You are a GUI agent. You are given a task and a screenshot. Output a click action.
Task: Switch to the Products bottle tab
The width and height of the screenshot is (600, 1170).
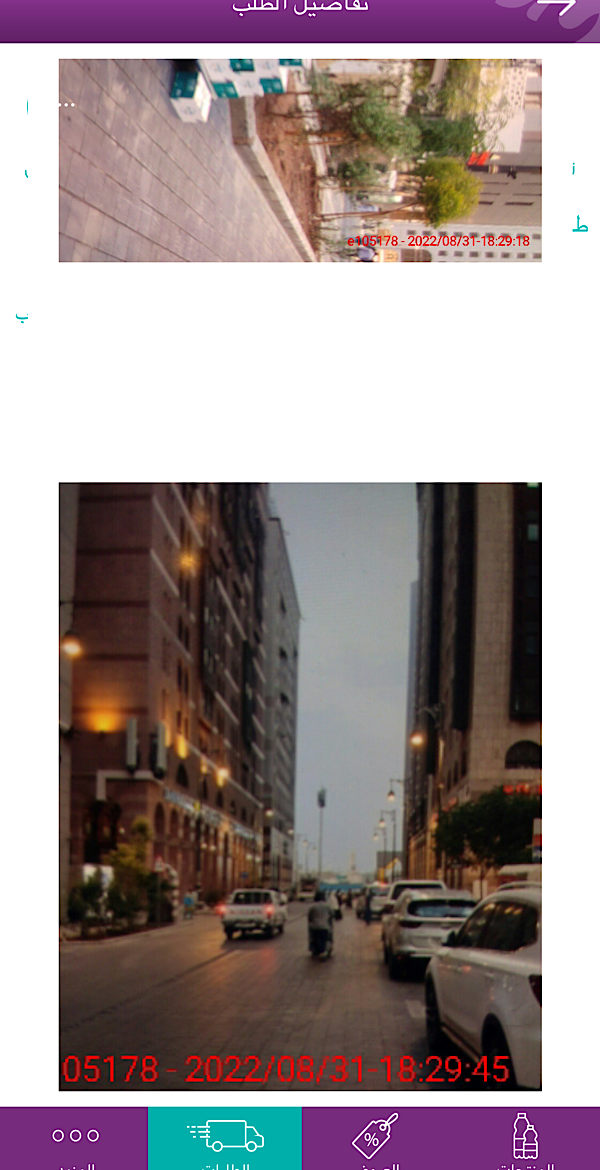(x=524, y=1137)
